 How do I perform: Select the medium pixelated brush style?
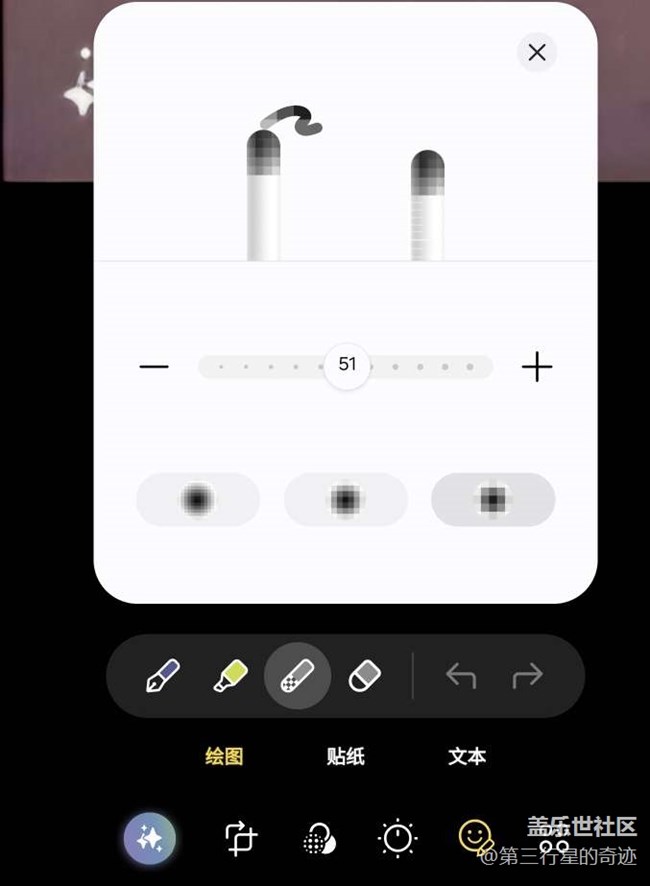tap(346, 499)
